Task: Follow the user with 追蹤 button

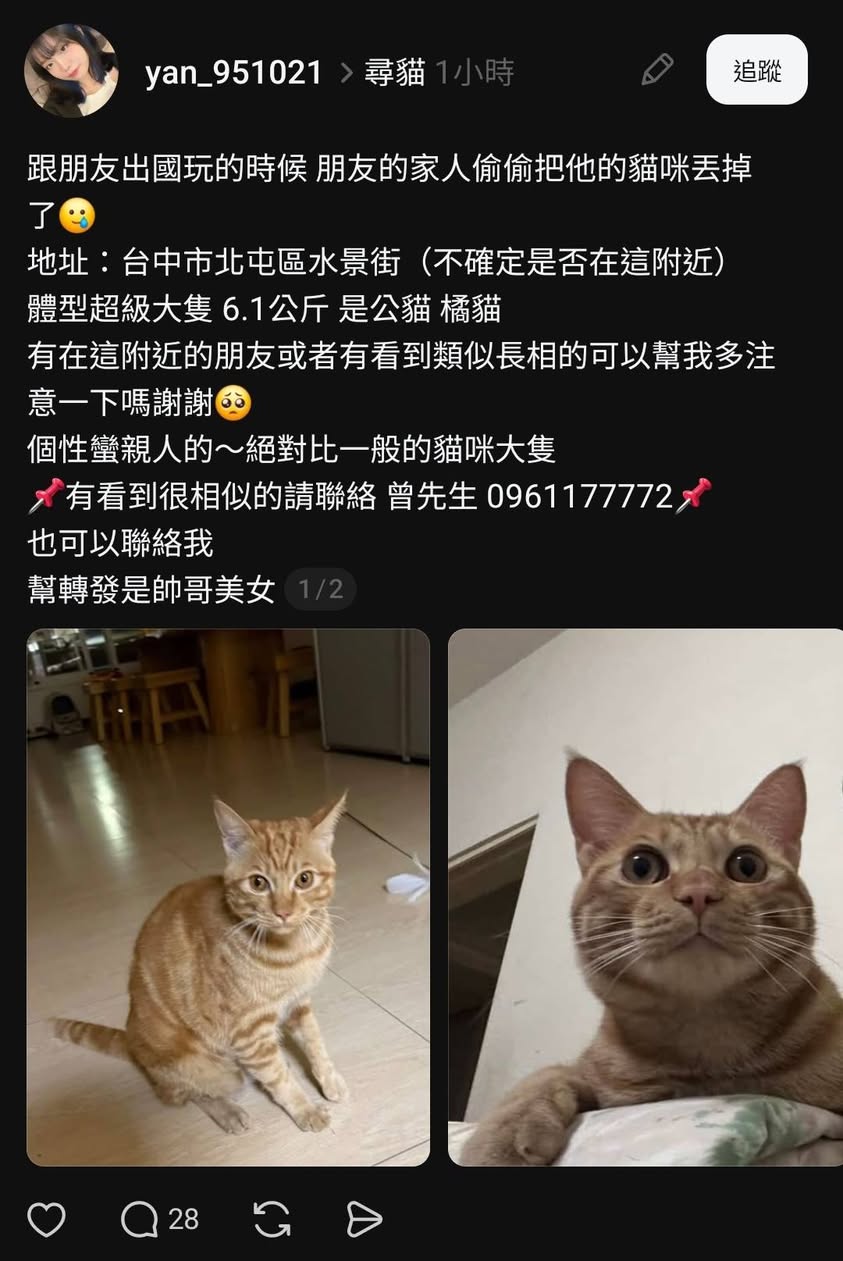Action: click(x=756, y=70)
